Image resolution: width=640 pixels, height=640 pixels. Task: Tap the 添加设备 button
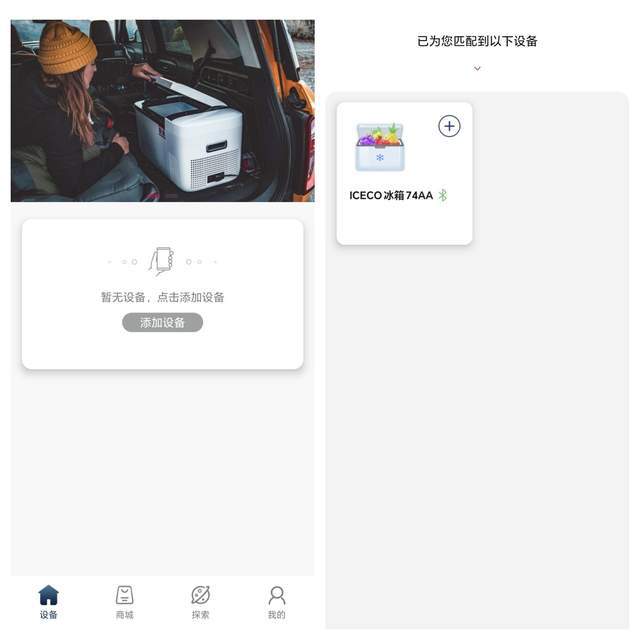(x=162, y=323)
